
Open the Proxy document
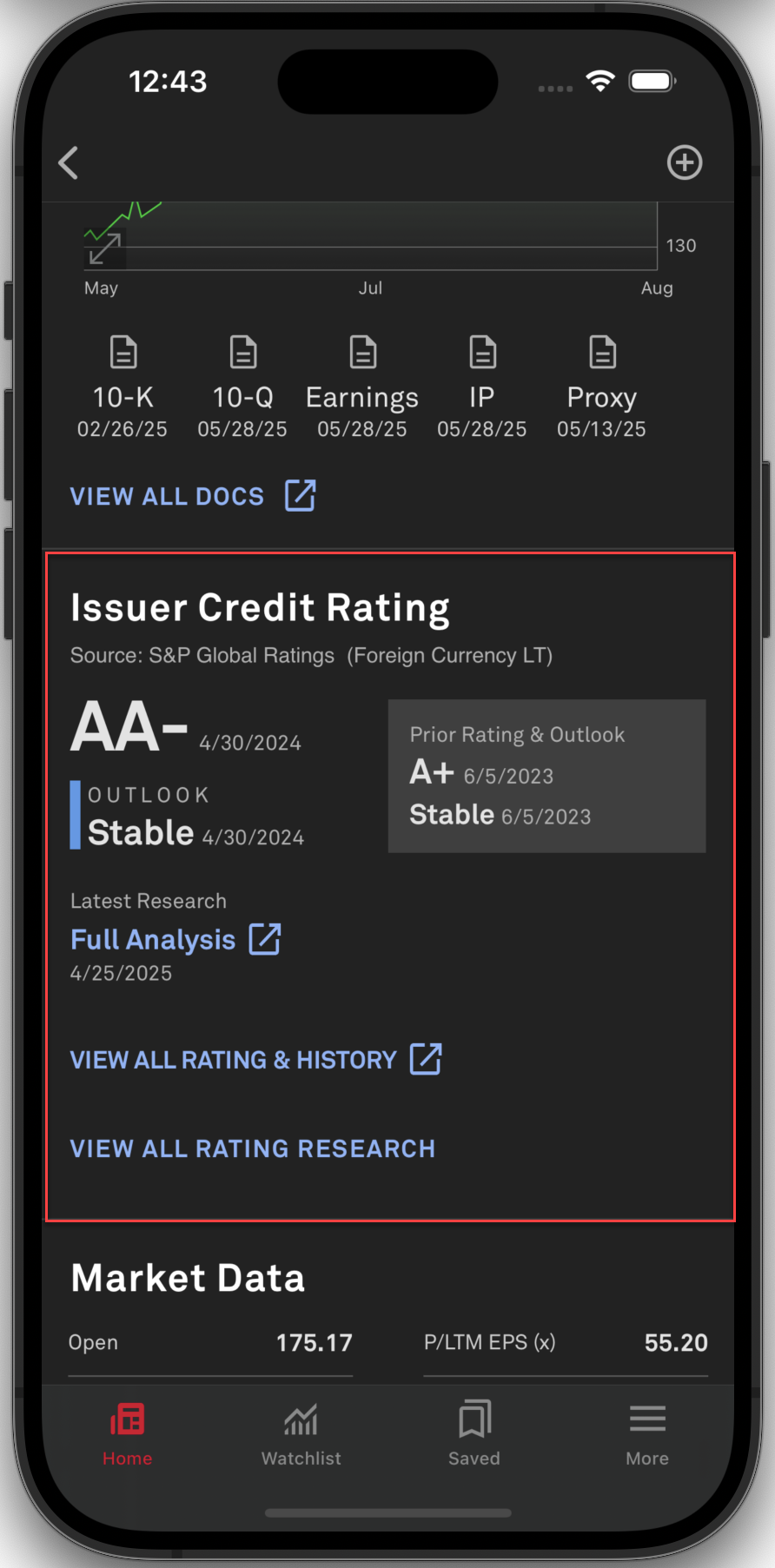tap(602, 386)
